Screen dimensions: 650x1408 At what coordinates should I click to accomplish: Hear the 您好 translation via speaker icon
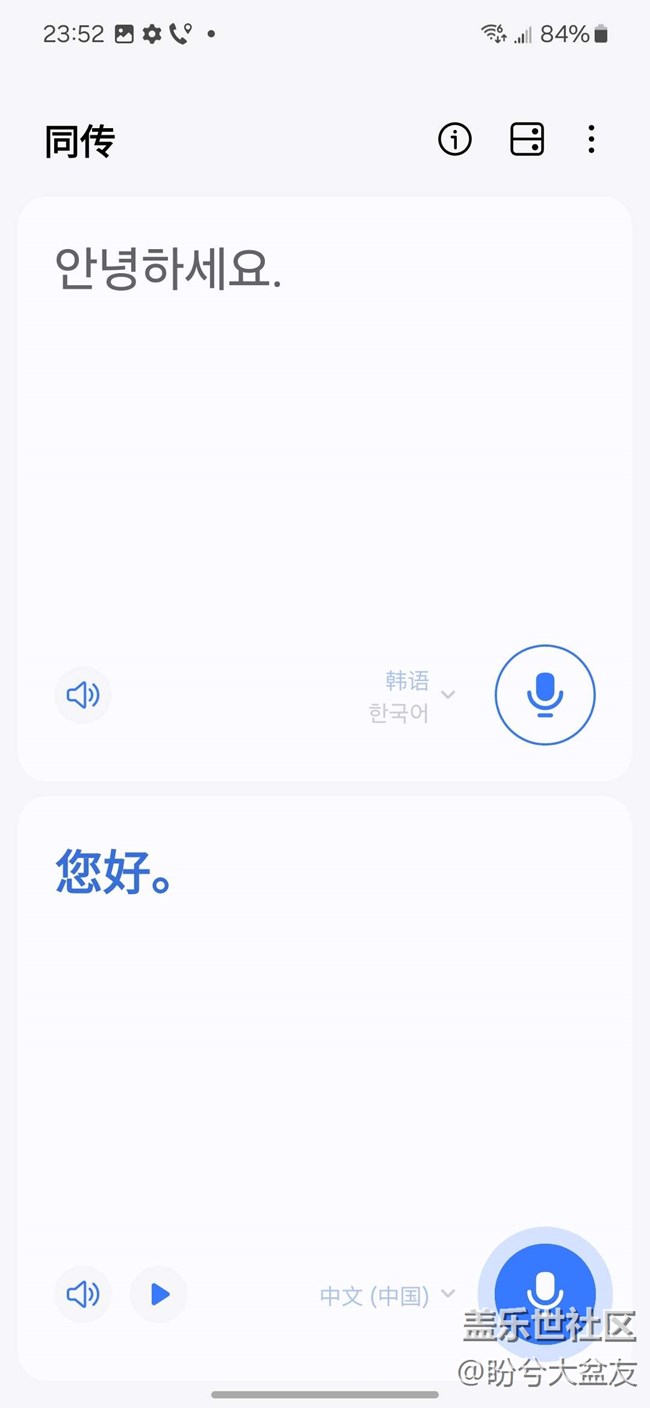click(x=83, y=1295)
